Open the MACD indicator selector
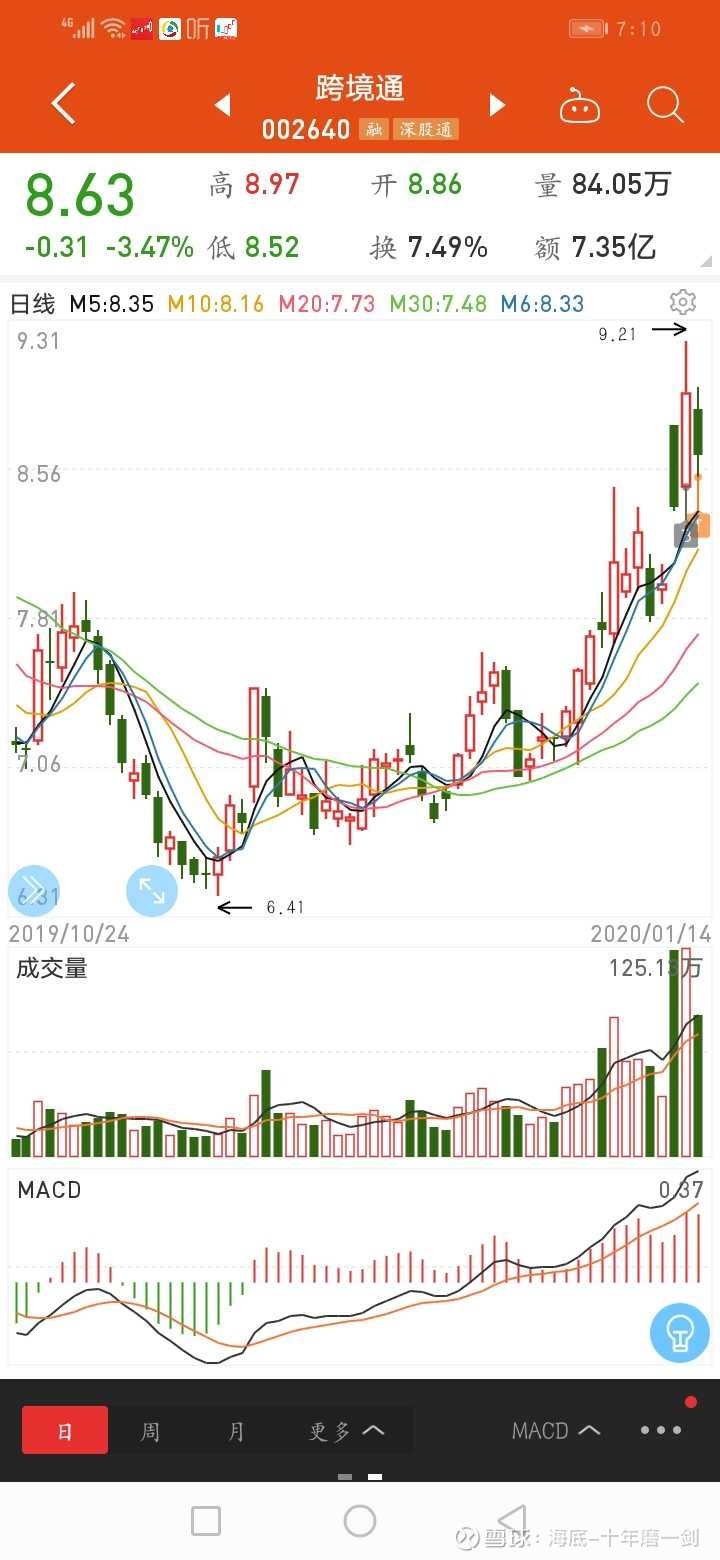720x1560 pixels. [556, 1431]
